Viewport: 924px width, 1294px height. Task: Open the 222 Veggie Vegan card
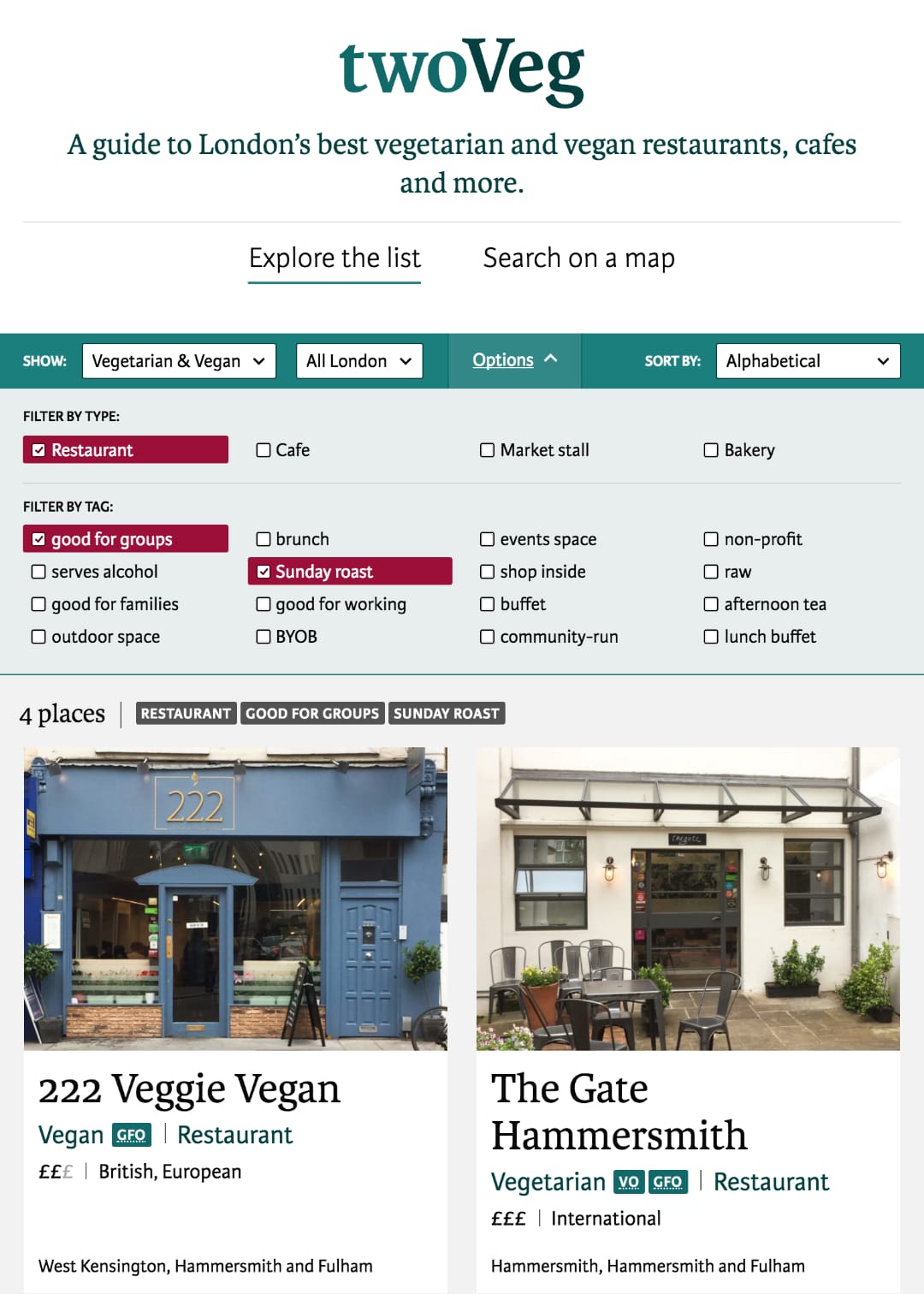pos(189,1089)
